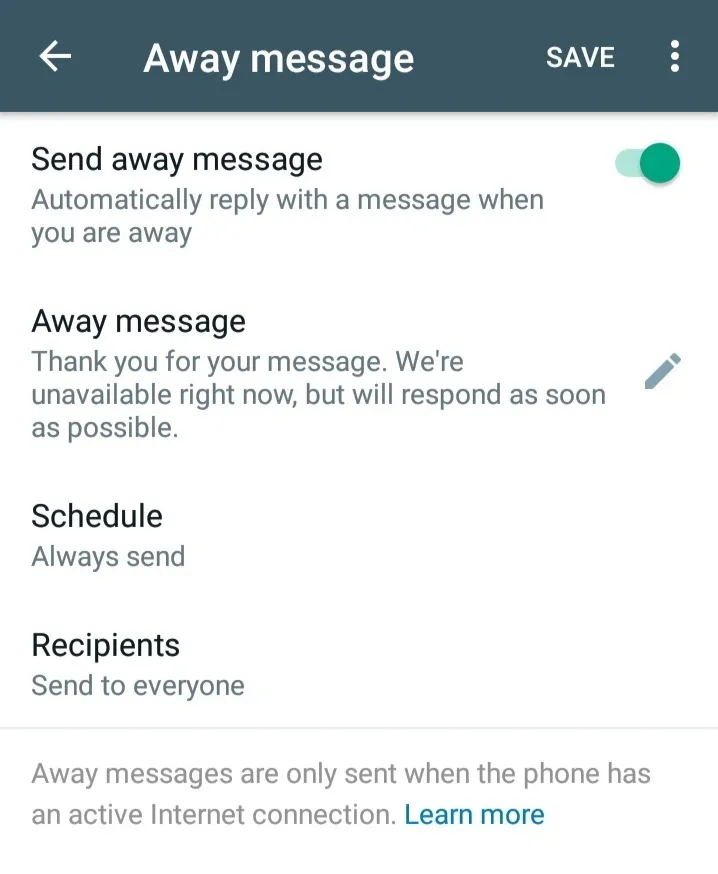Turn off the Send away message switch
718x874 pixels.
click(648, 163)
